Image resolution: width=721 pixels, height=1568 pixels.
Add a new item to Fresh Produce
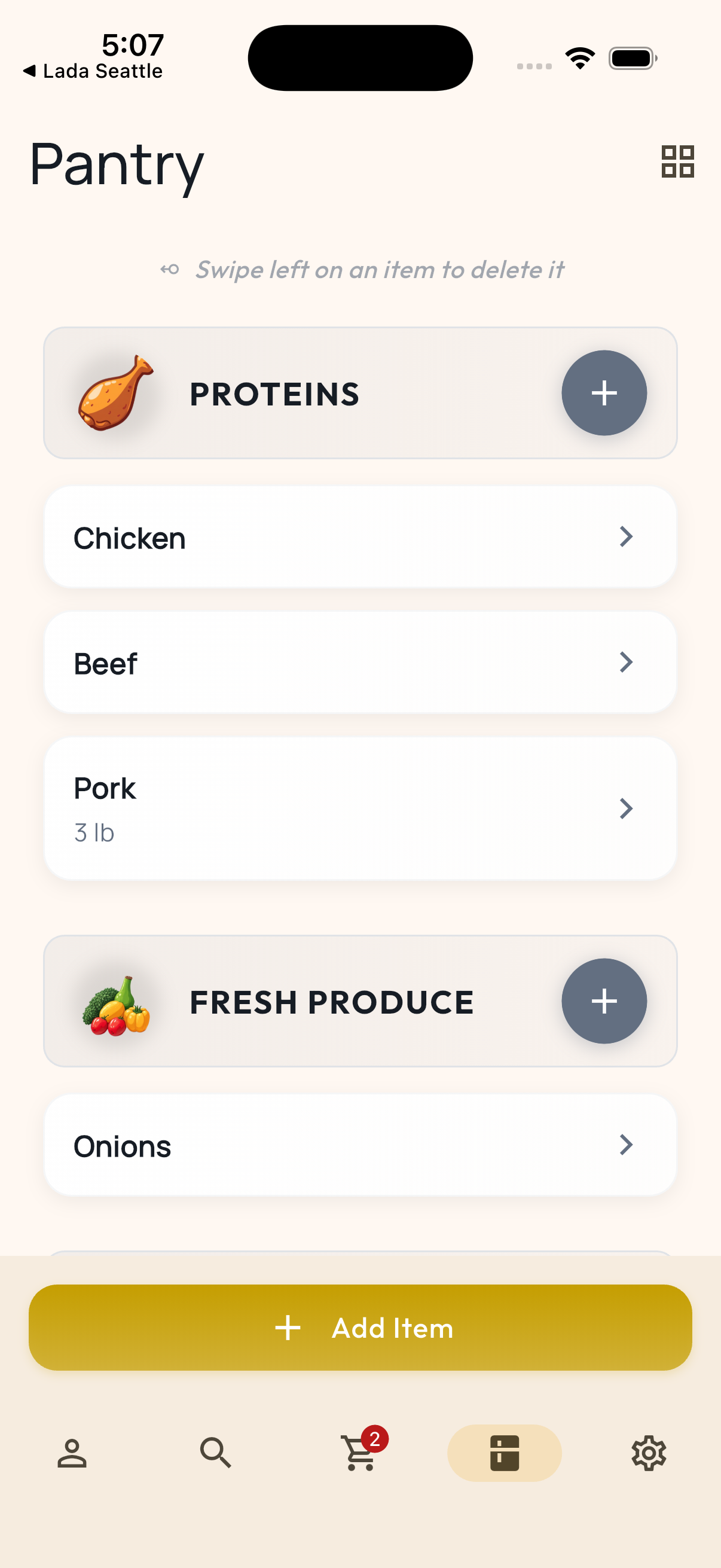pos(604,1001)
